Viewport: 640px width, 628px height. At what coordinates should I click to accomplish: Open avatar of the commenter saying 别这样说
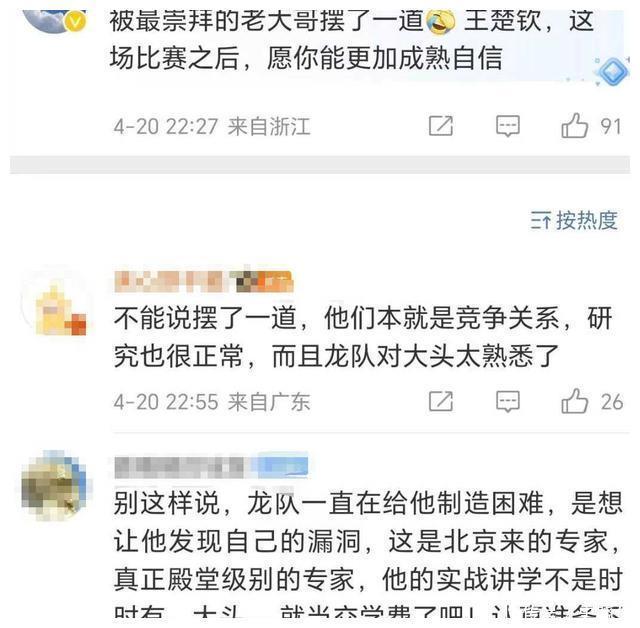tap(56, 488)
